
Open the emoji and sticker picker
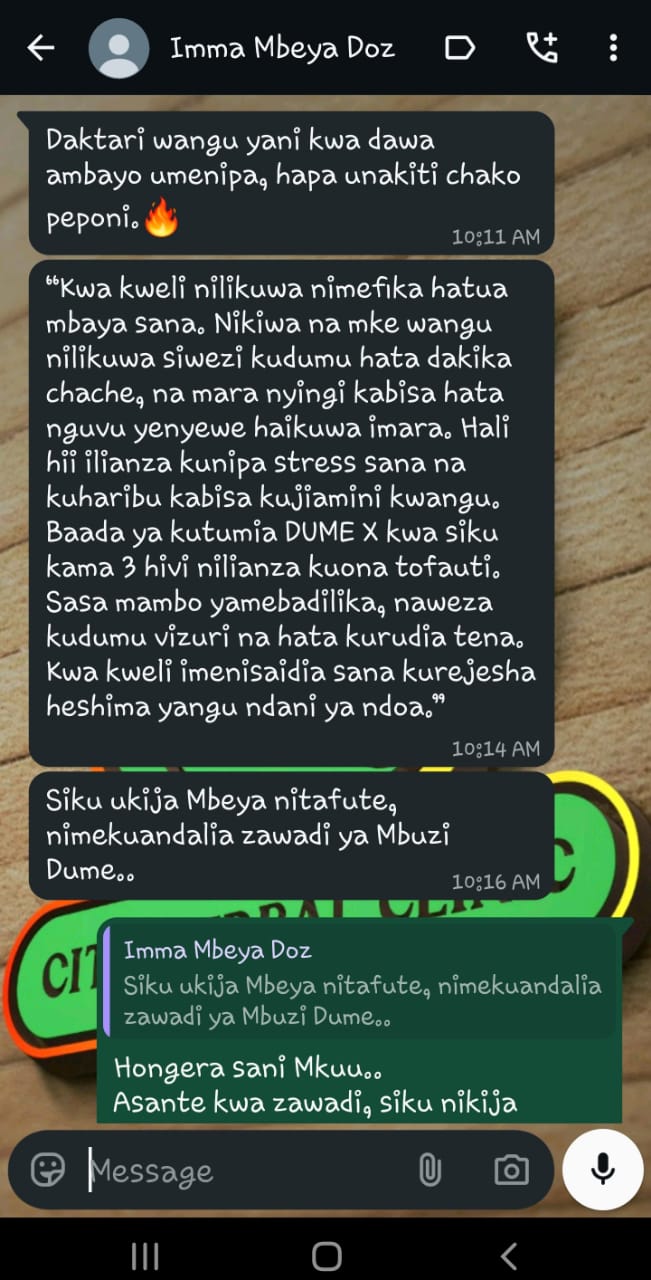point(48,1169)
